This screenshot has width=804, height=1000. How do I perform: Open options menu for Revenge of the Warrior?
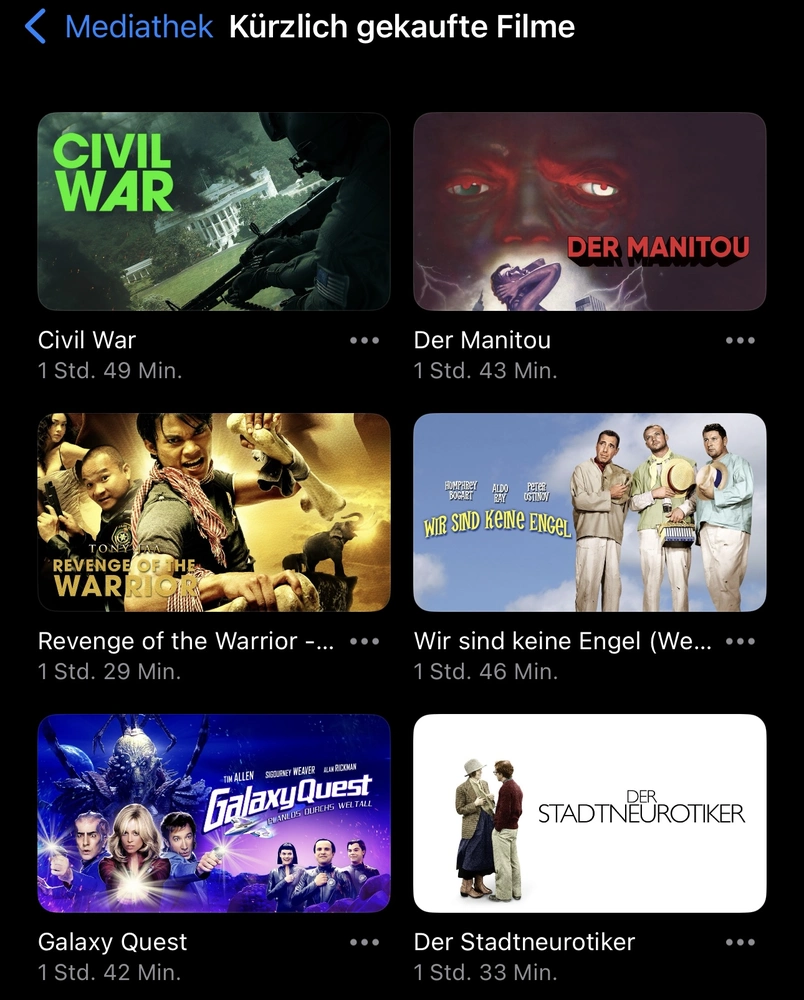(365, 642)
